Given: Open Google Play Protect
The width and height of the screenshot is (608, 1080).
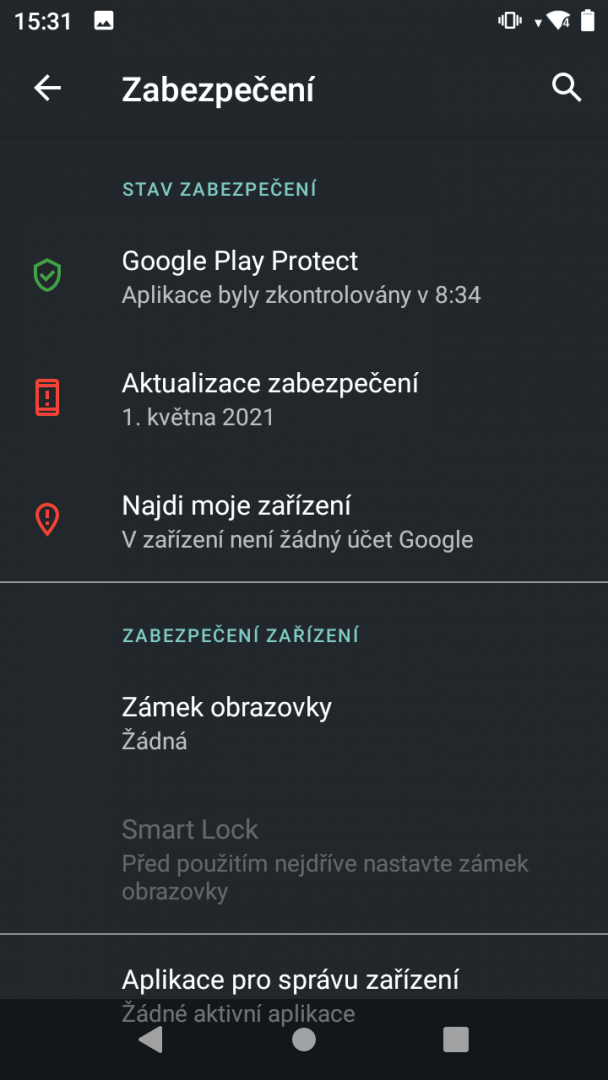Looking at the screenshot, I should [x=300, y=277].
